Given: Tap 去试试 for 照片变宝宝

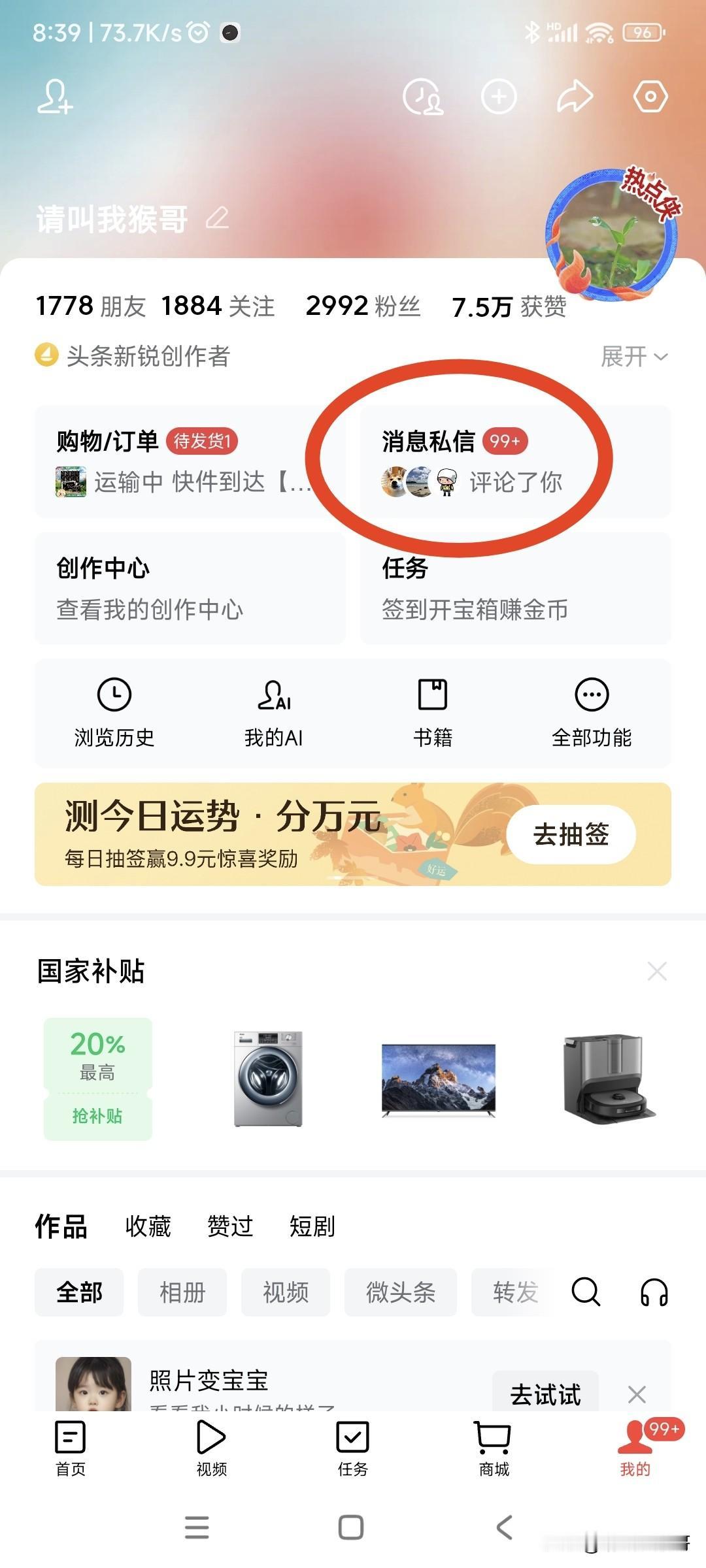Looking at the screenshot, I should click(545, 1394).
